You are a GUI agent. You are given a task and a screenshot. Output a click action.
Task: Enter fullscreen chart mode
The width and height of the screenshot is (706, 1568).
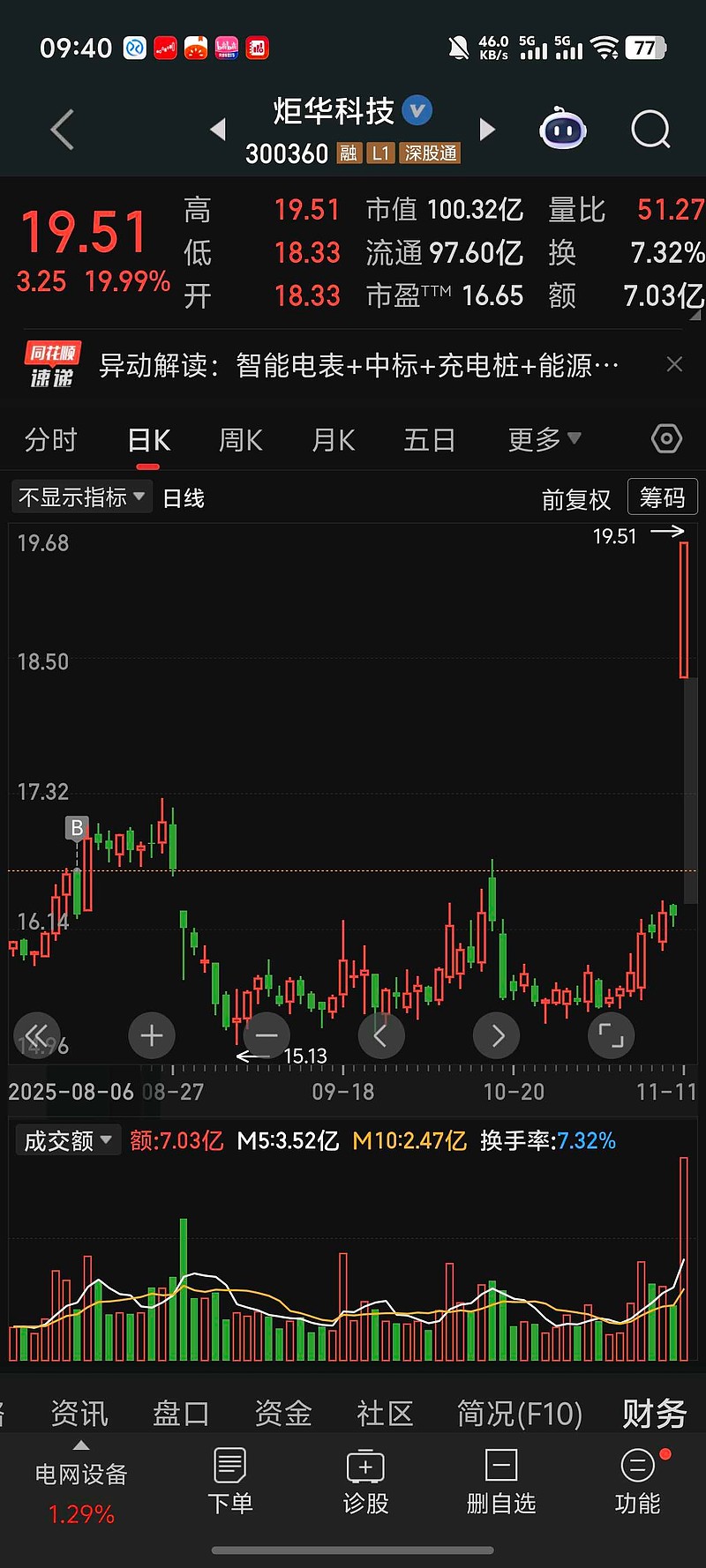[611, 1035]
